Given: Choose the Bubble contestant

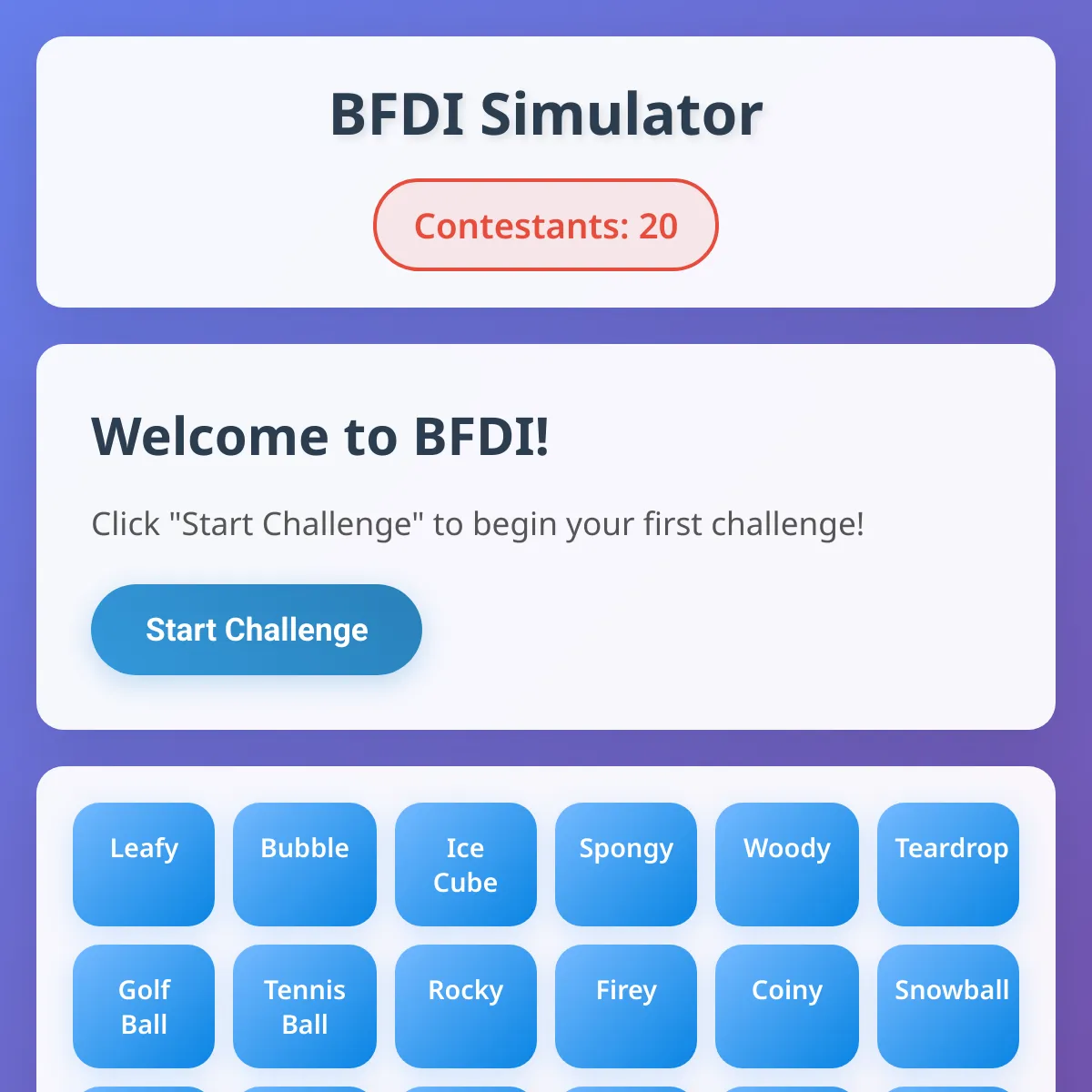Looking at the screenshot, I should click(x=305, y=864).
